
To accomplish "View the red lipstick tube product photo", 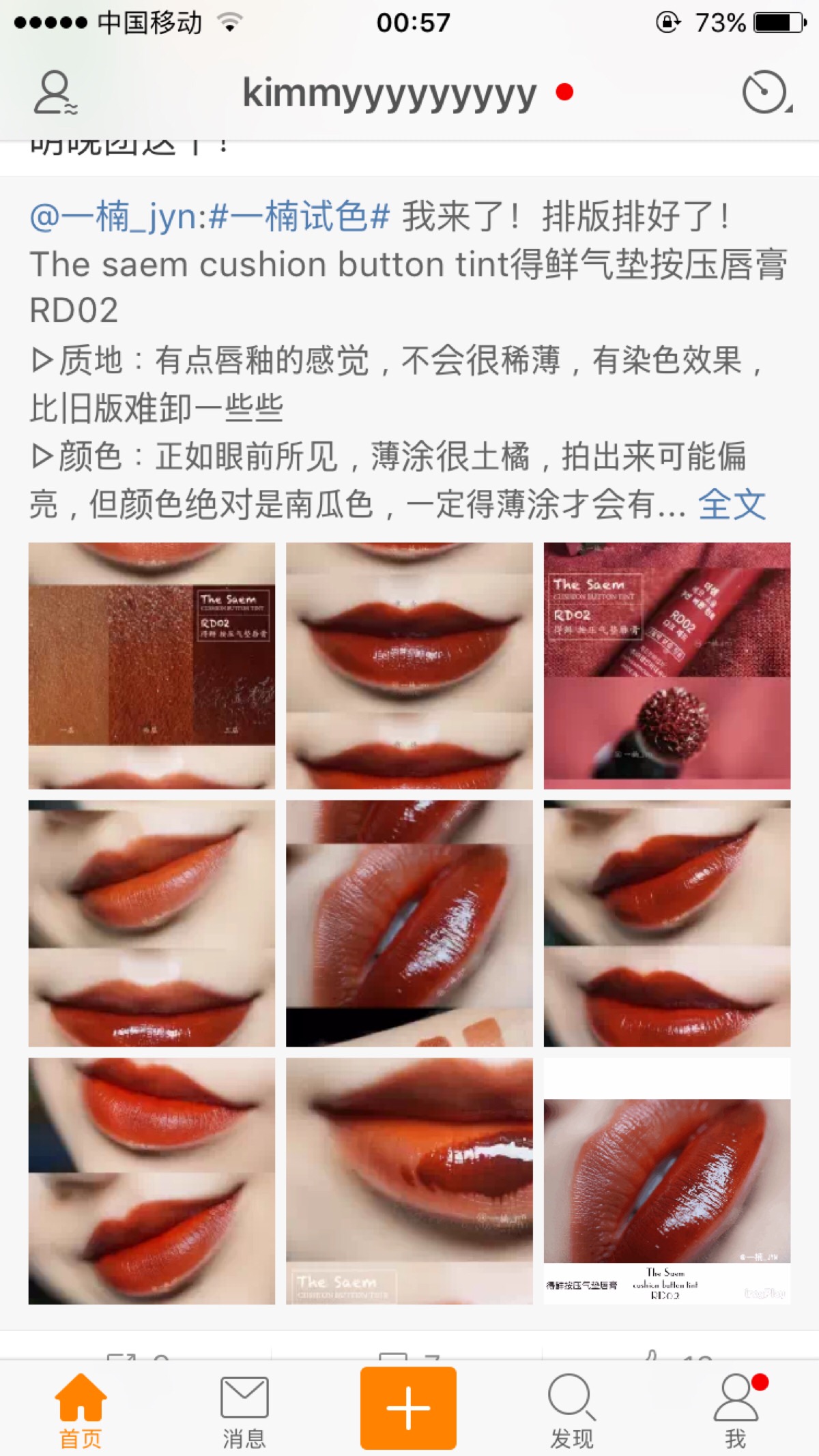I will 667,666.
